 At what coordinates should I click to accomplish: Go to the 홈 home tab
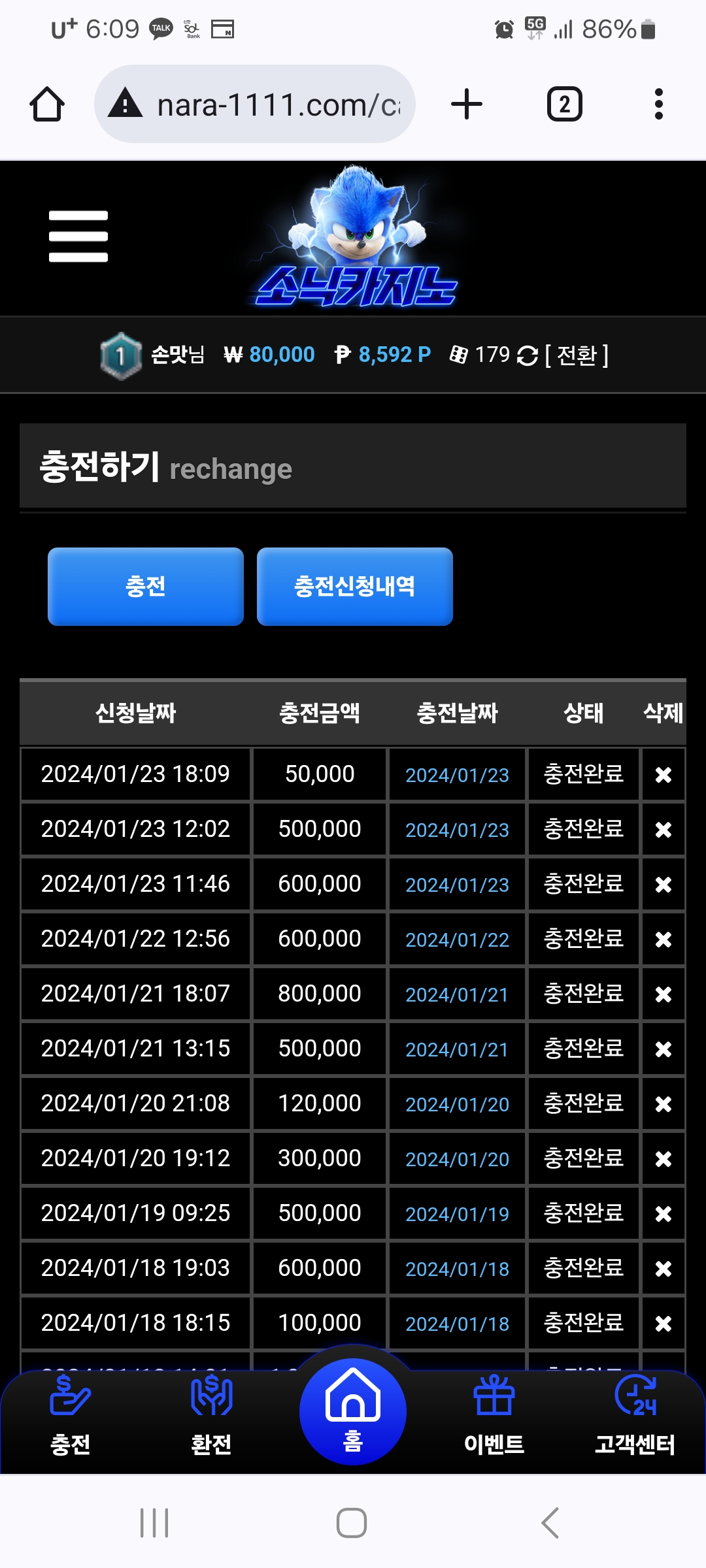coord(353,1411)
